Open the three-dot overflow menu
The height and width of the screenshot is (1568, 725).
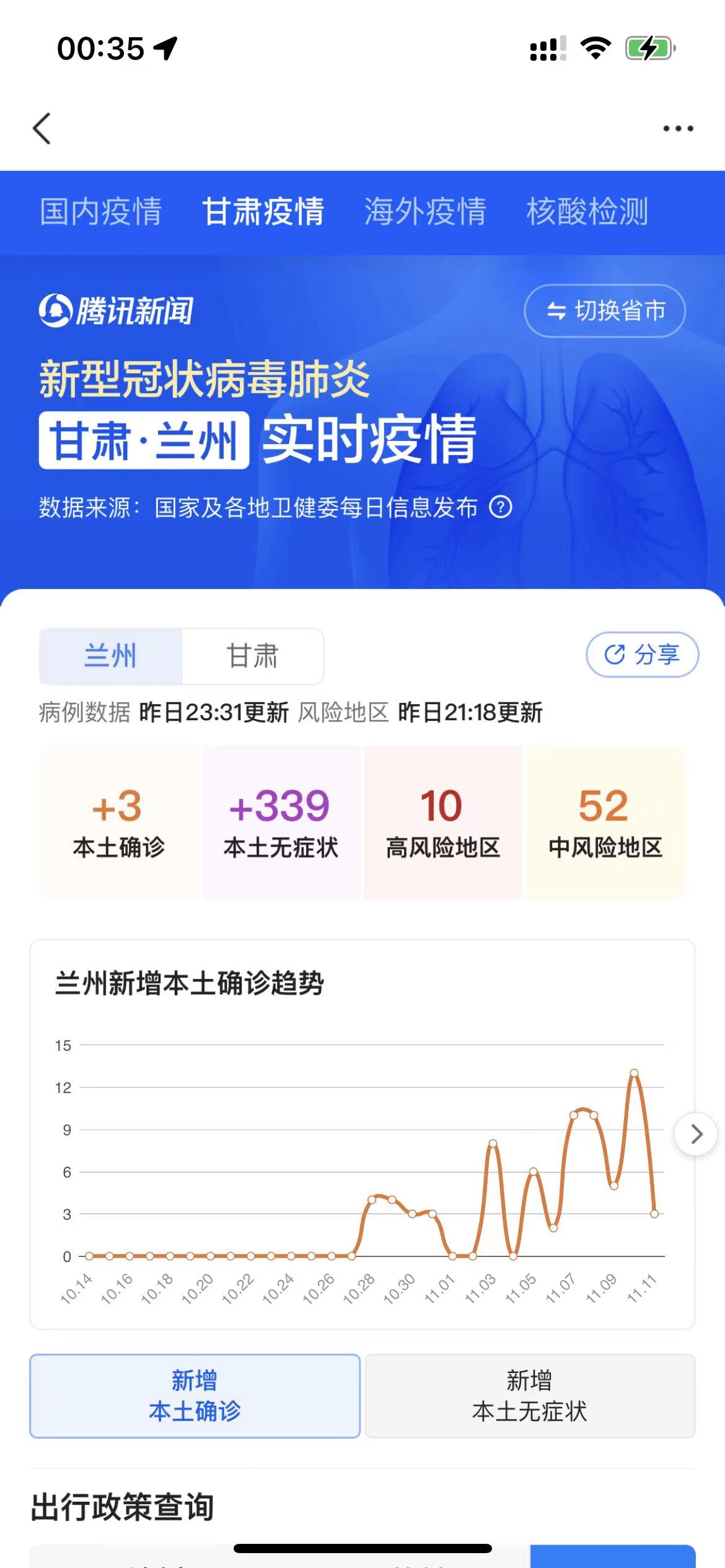(x=678, y=128)
